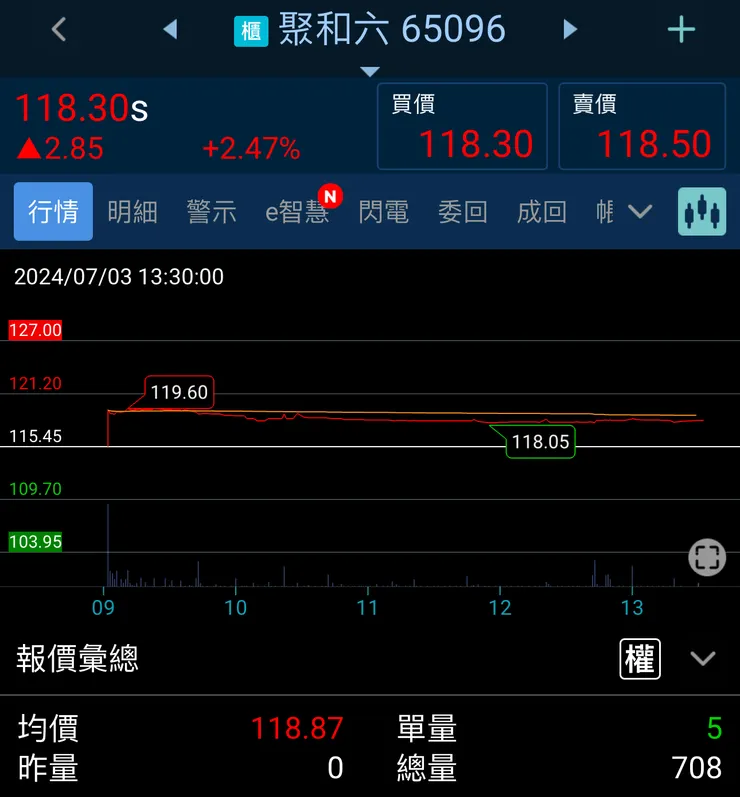Viewport: 740px width, 797px height.
Task: Select the 118.05 low price marker
Action: (x=540, y=442)
